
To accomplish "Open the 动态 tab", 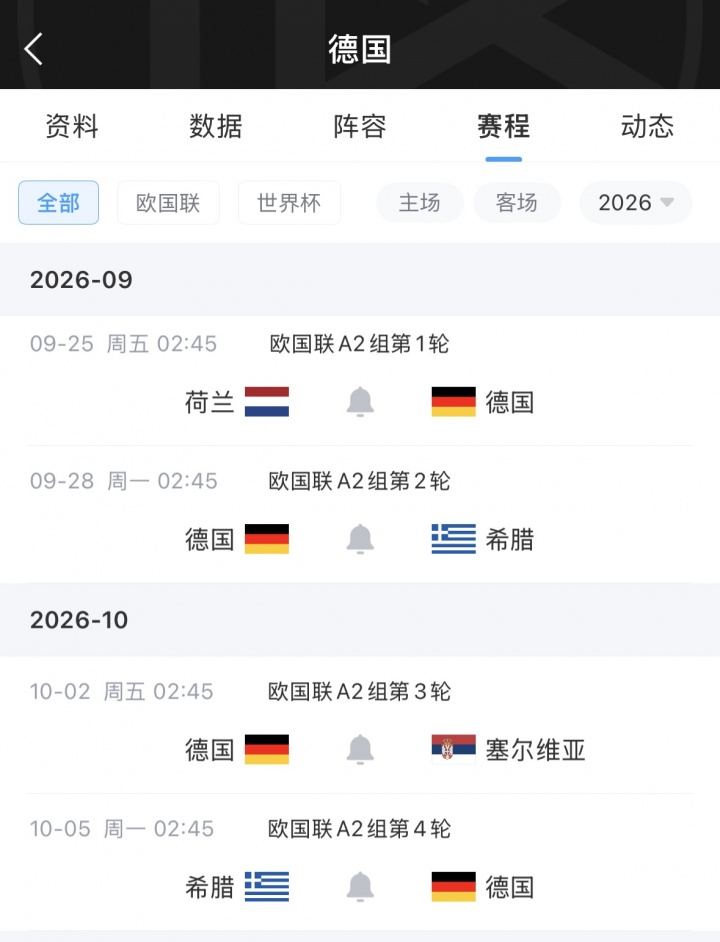I will click(x=647, y=126).
